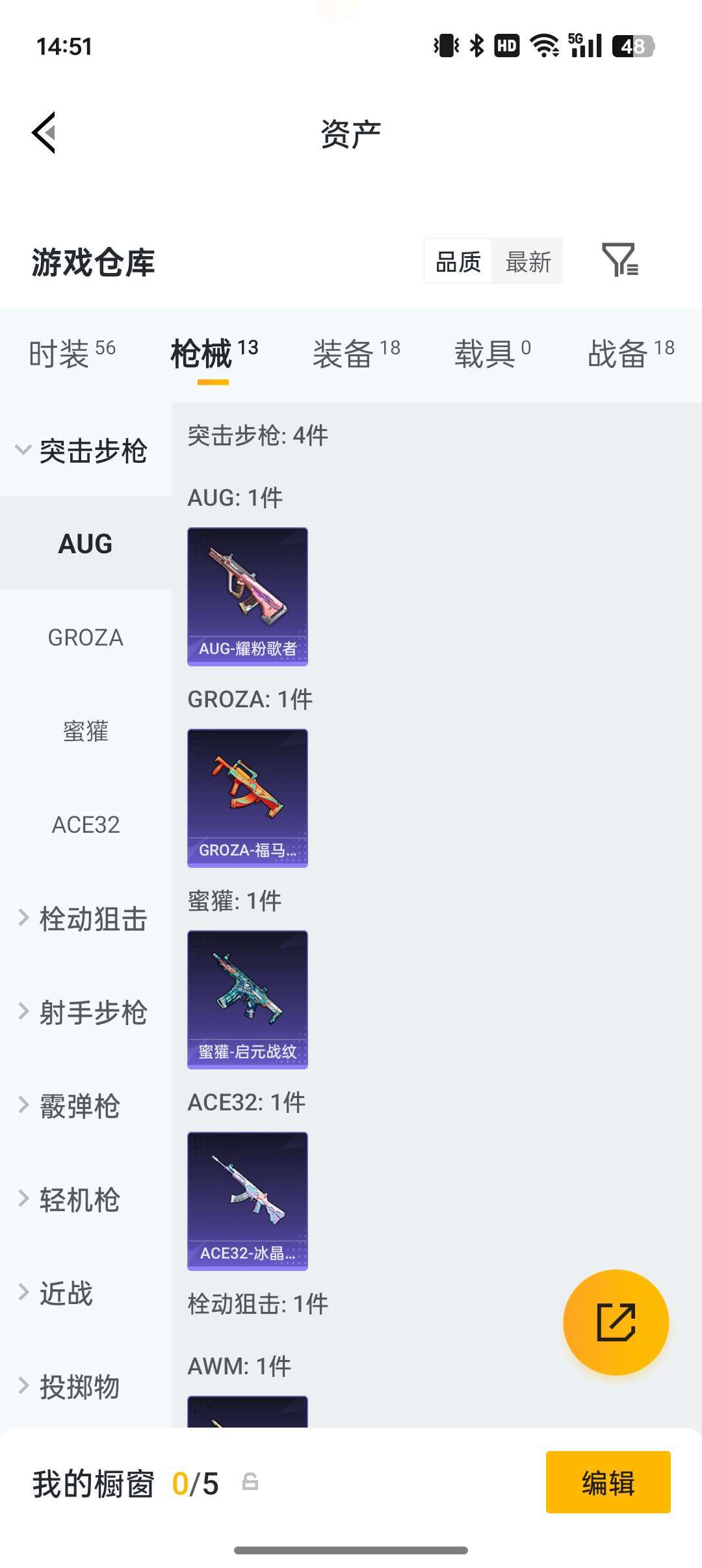This screenshot has width=702, height=1568.
Task: Tap 编辑 to edit my showcase
Action: click(x=608, y=1482)
